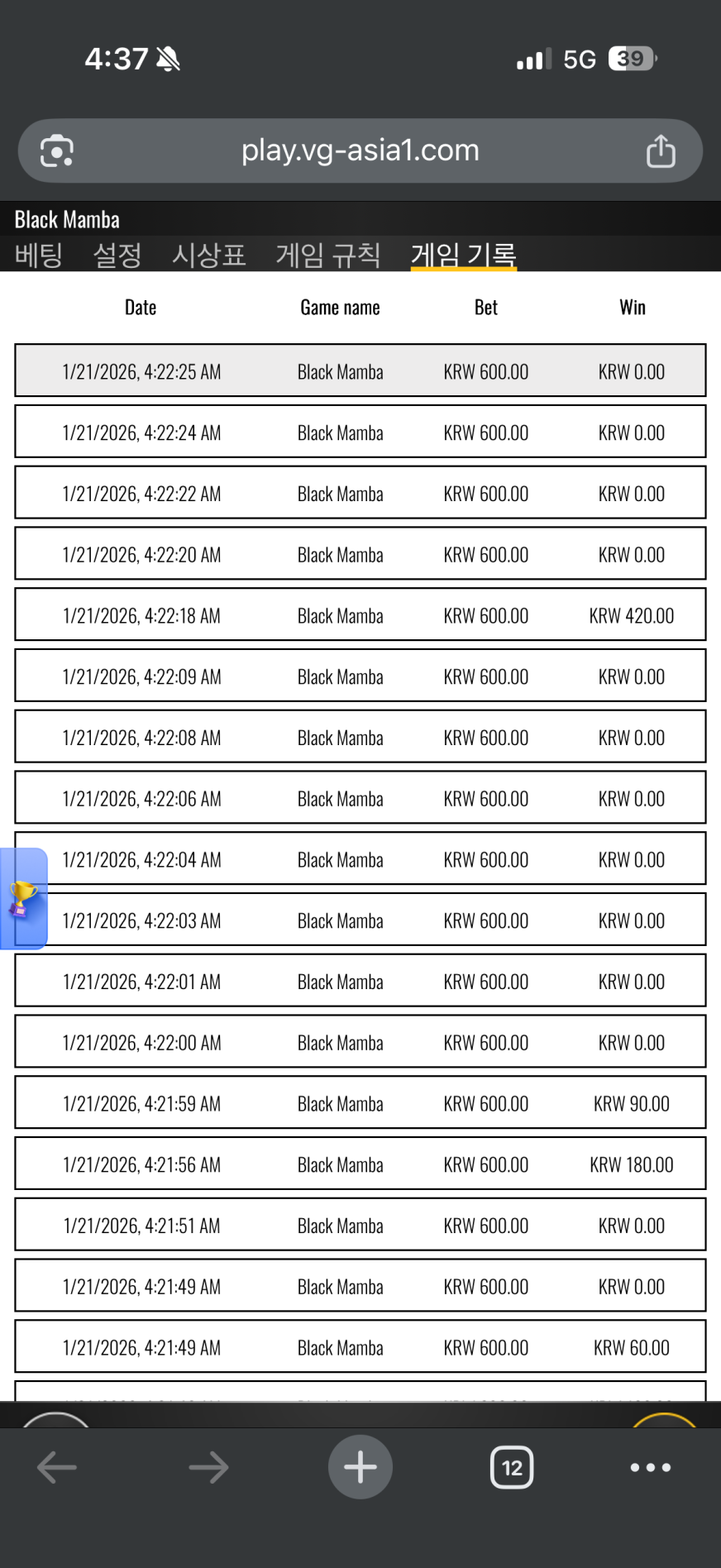Viewport: 721px width, 1568px height.
Task: Open the 4:22:09 AM game record
Action: [x=360, y=676]
